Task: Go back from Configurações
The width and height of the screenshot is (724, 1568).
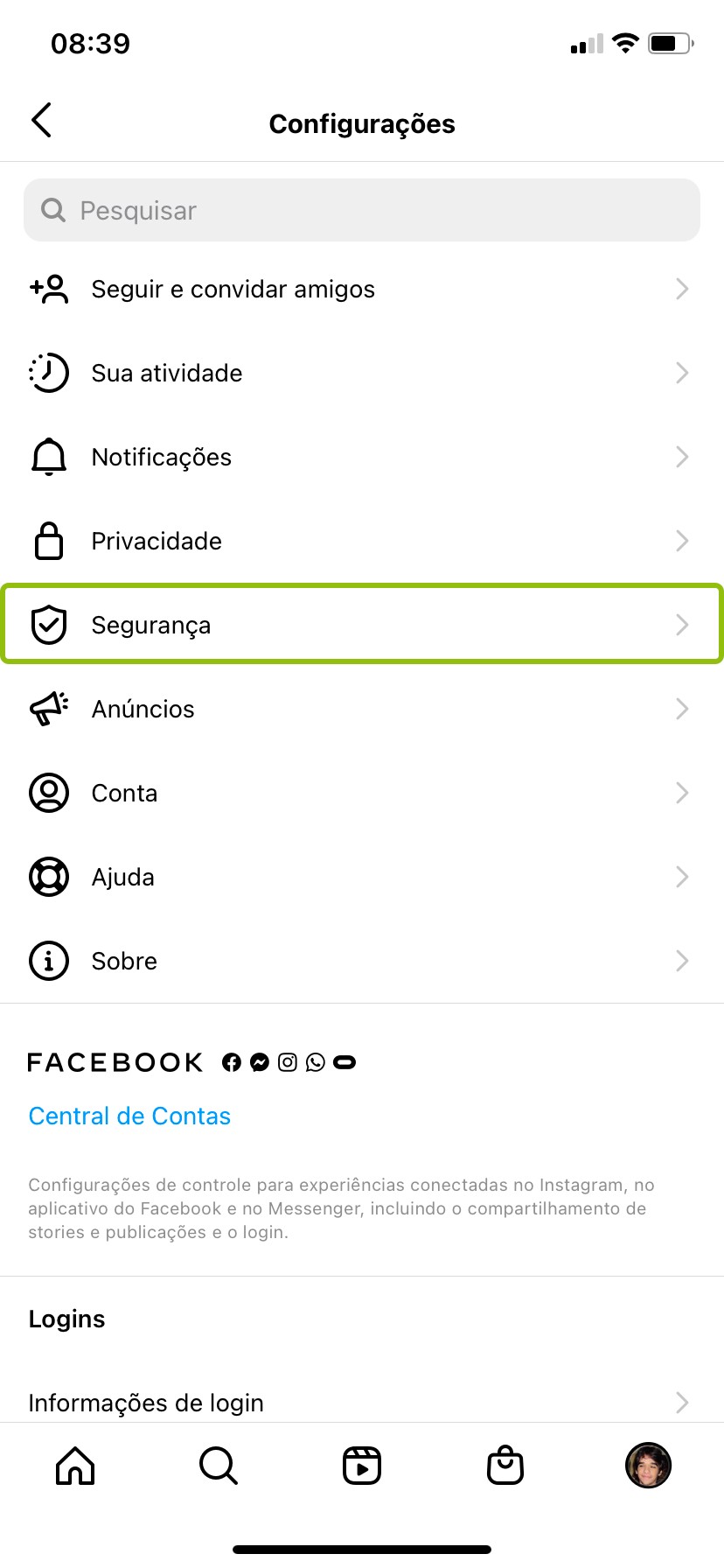Action: click(41, 121)
